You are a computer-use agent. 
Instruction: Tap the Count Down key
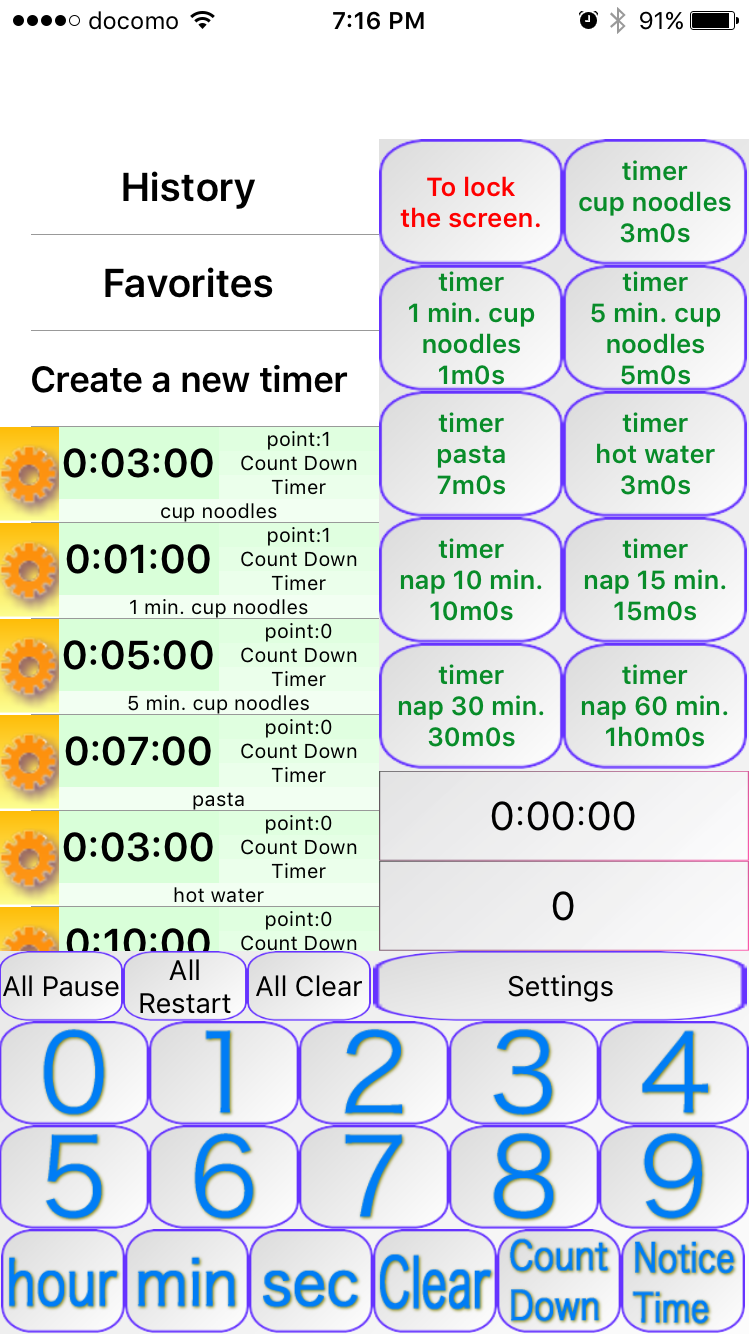coord(559,1281)
